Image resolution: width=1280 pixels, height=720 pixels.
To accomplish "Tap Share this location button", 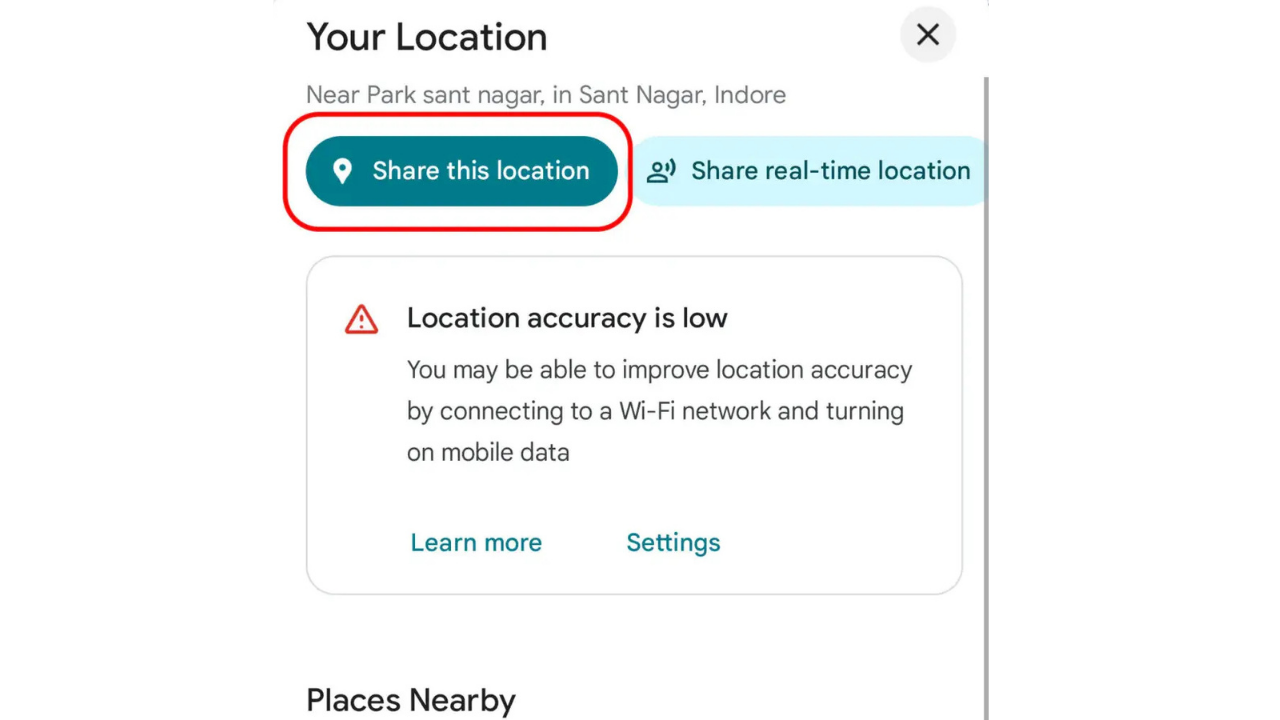I will 461,171.
